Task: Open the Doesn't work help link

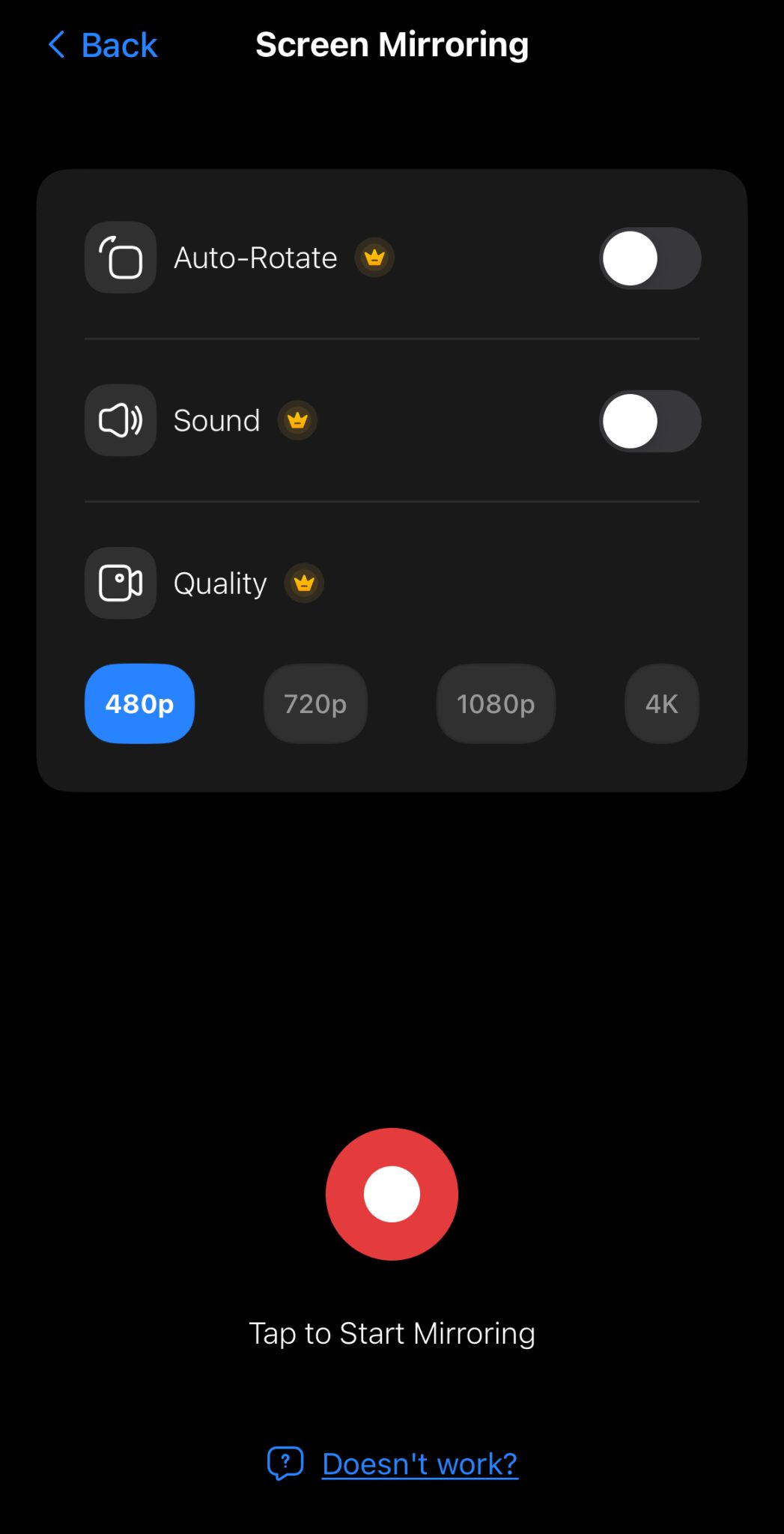Action: click(419, 1464)
